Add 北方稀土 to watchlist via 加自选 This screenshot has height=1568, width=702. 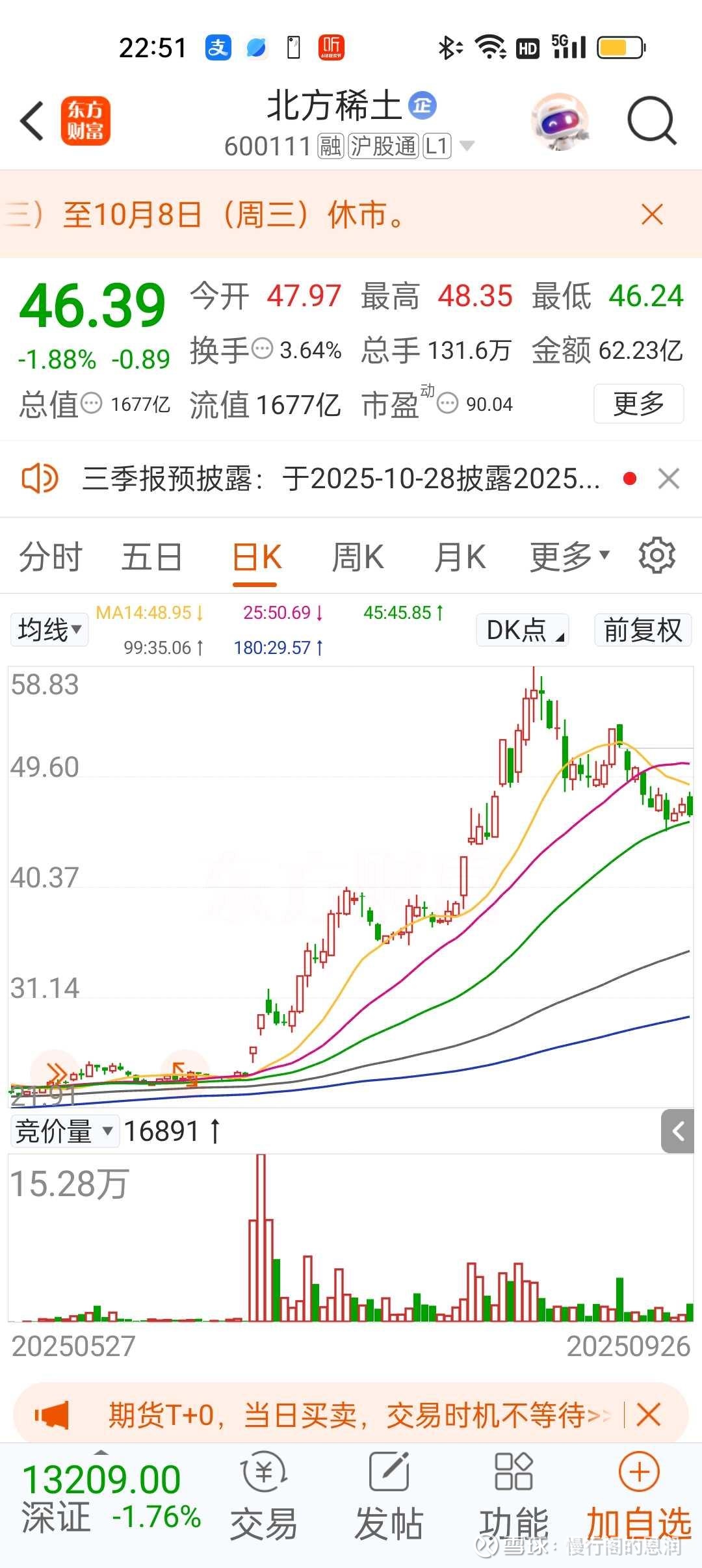click(638, 1495)
